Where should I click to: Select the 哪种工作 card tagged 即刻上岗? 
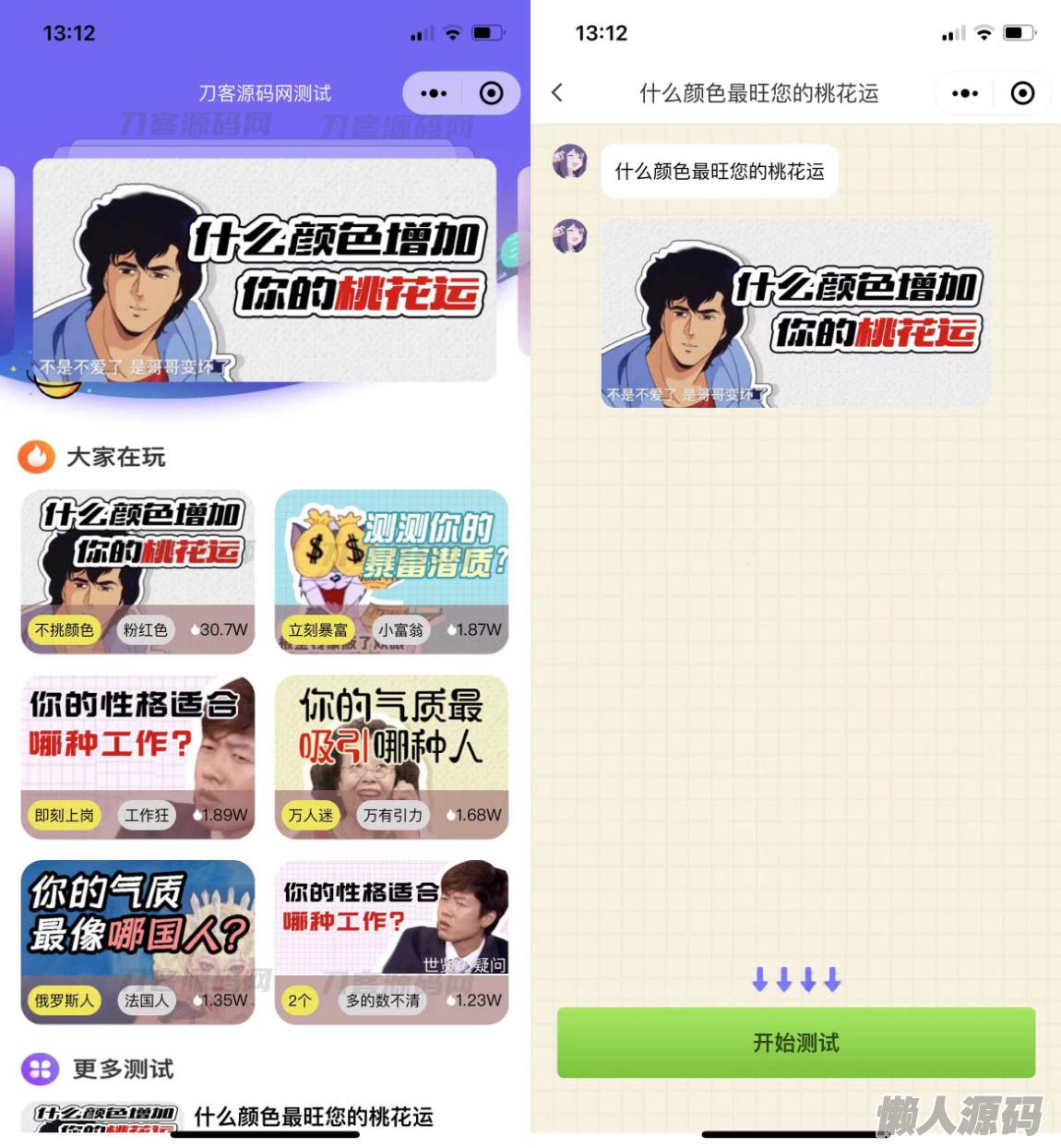(137, 757)
